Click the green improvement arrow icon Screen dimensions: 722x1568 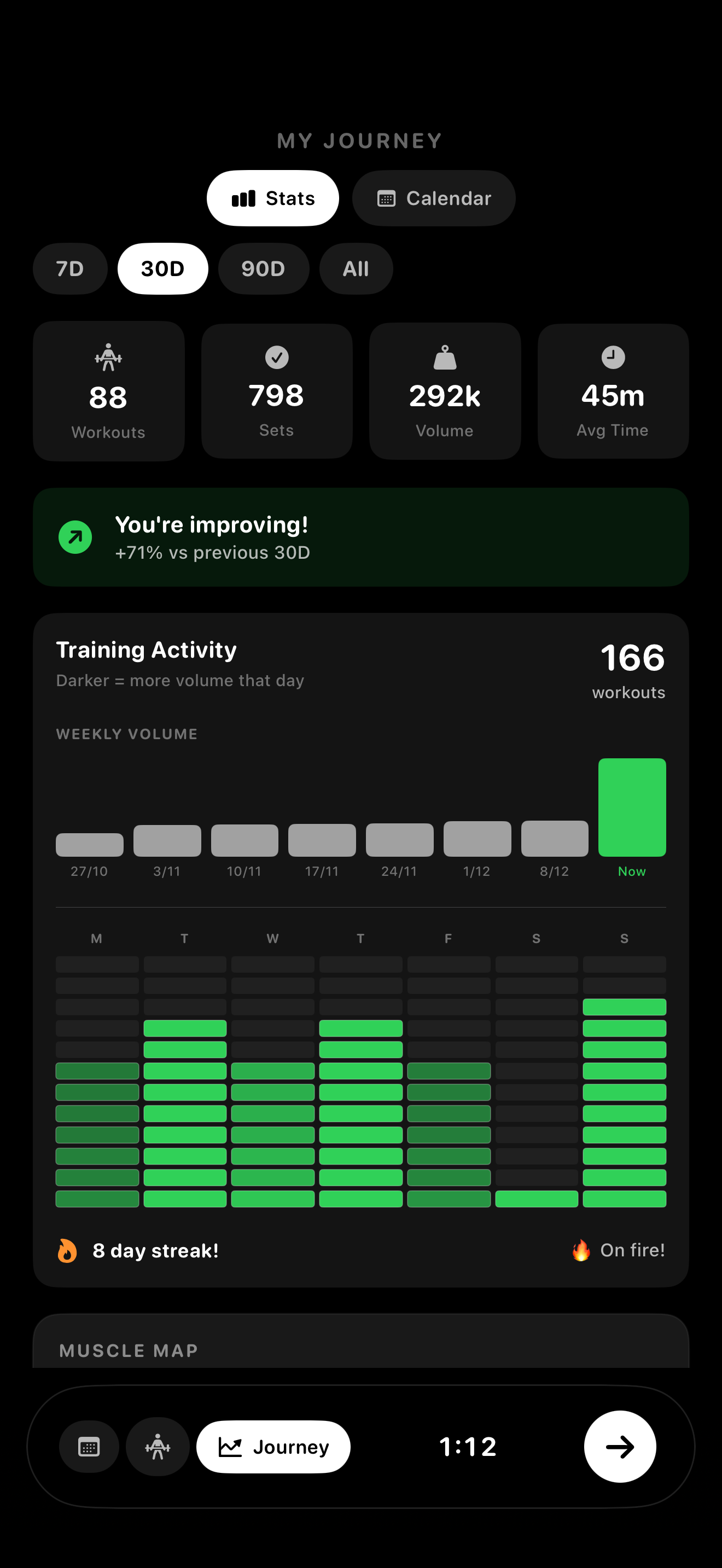pos(75,536)
